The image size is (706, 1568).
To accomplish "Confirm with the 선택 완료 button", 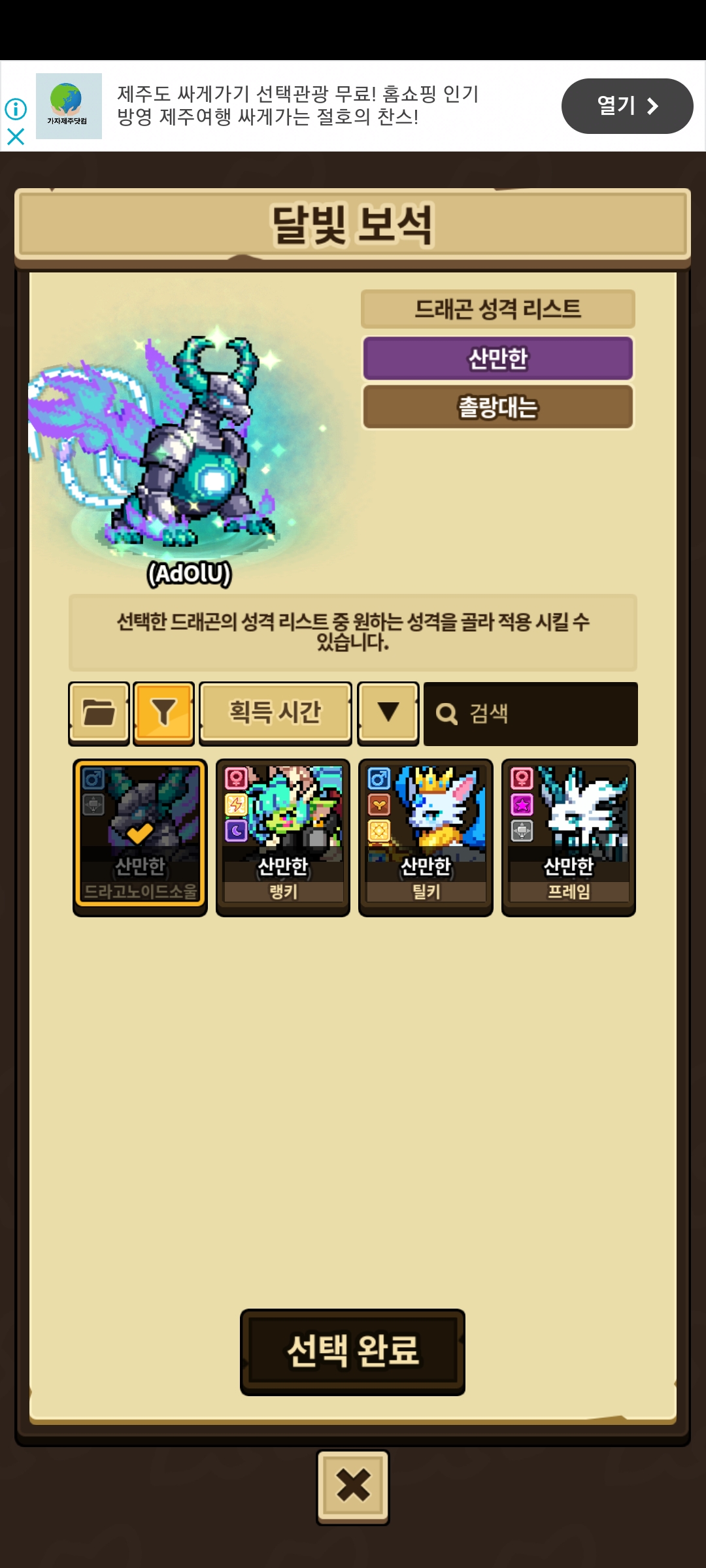I will point(352,1351).
